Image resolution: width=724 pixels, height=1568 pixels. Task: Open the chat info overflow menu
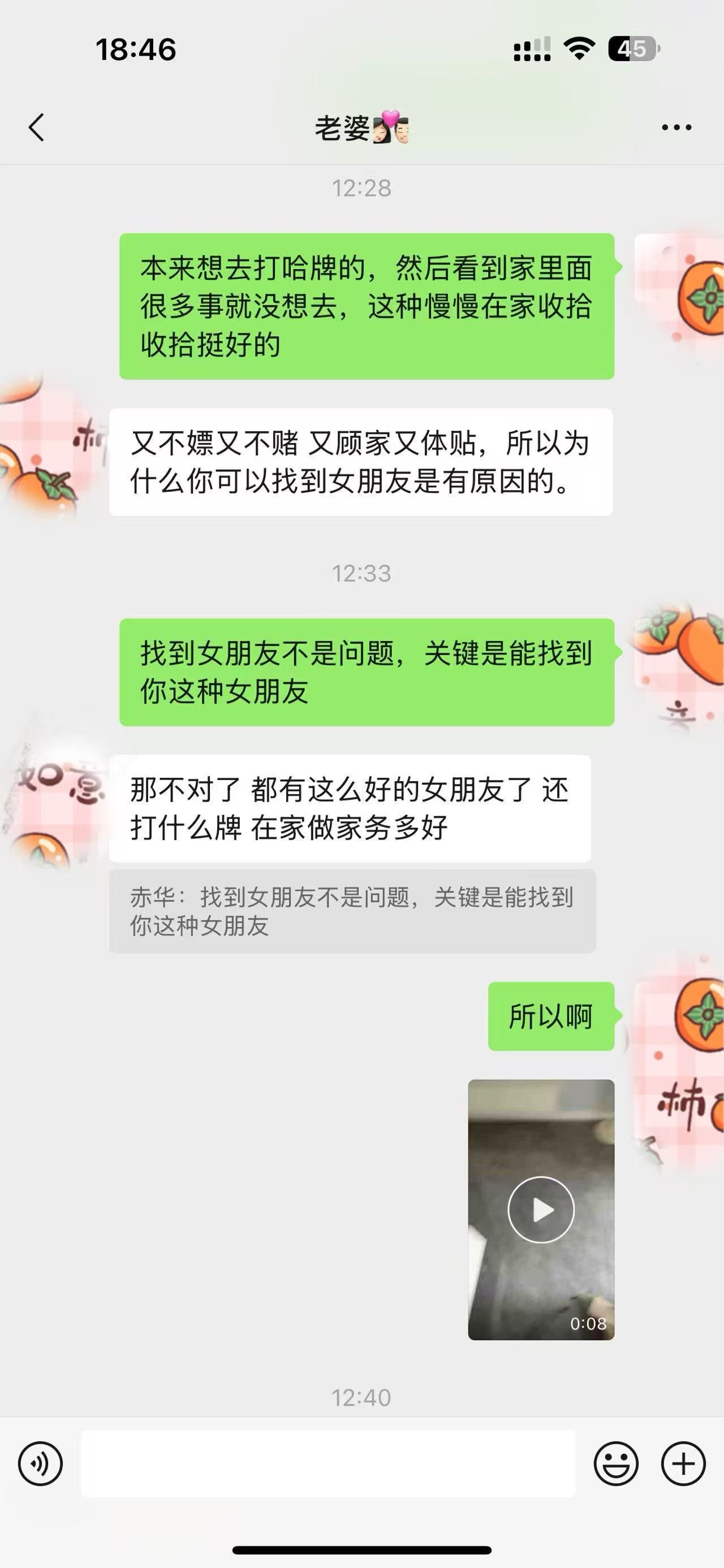(676, 127)
